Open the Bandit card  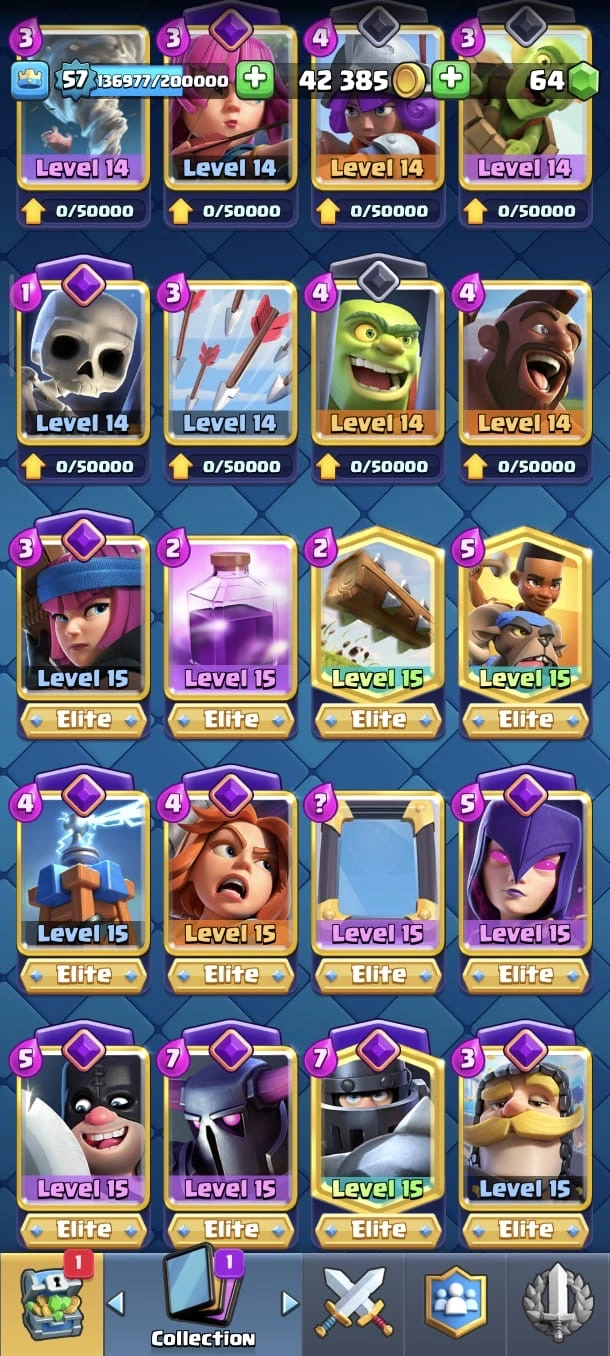[82, 1130]
